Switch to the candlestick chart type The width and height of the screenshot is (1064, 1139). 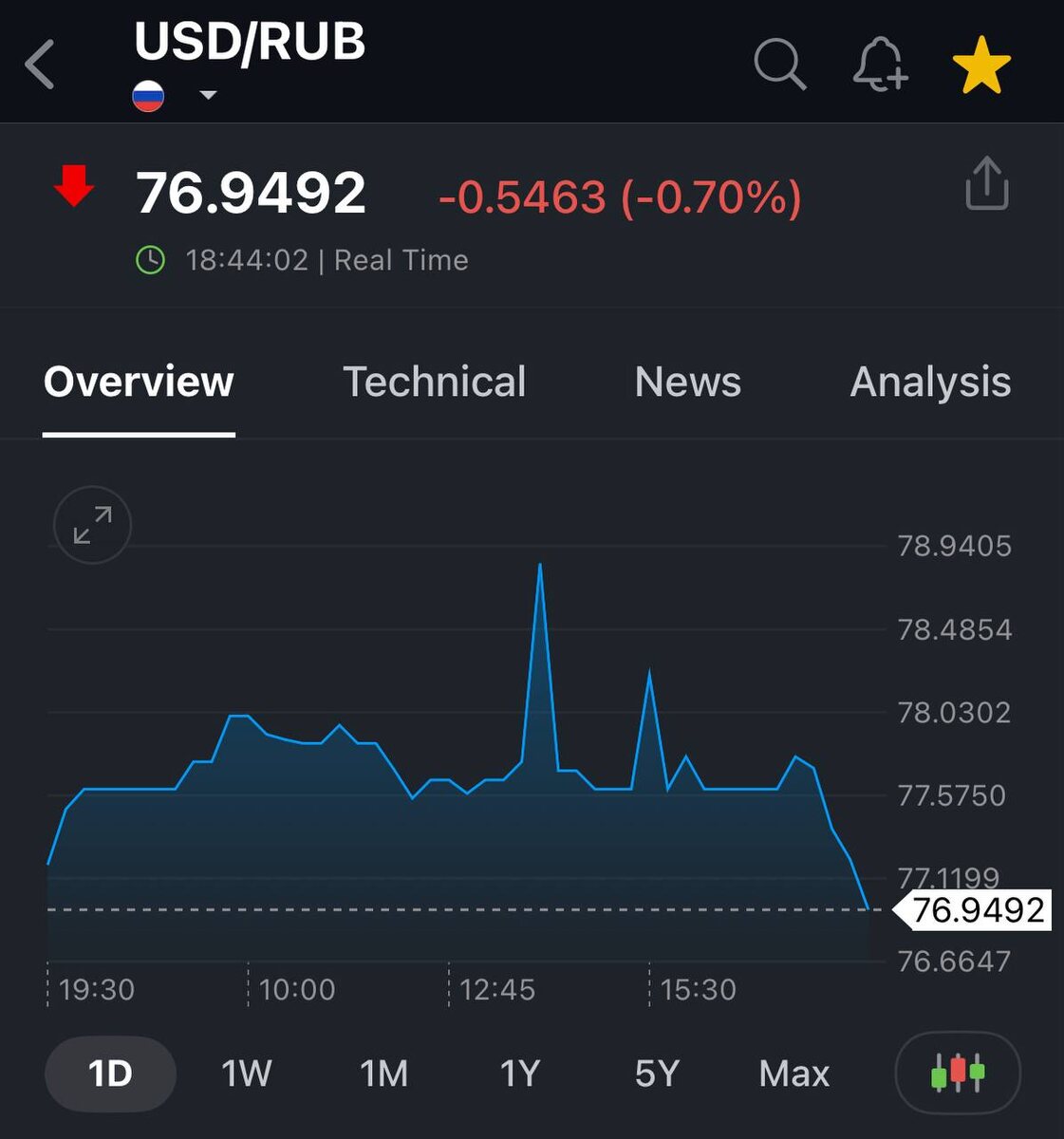coord(957,1073)
